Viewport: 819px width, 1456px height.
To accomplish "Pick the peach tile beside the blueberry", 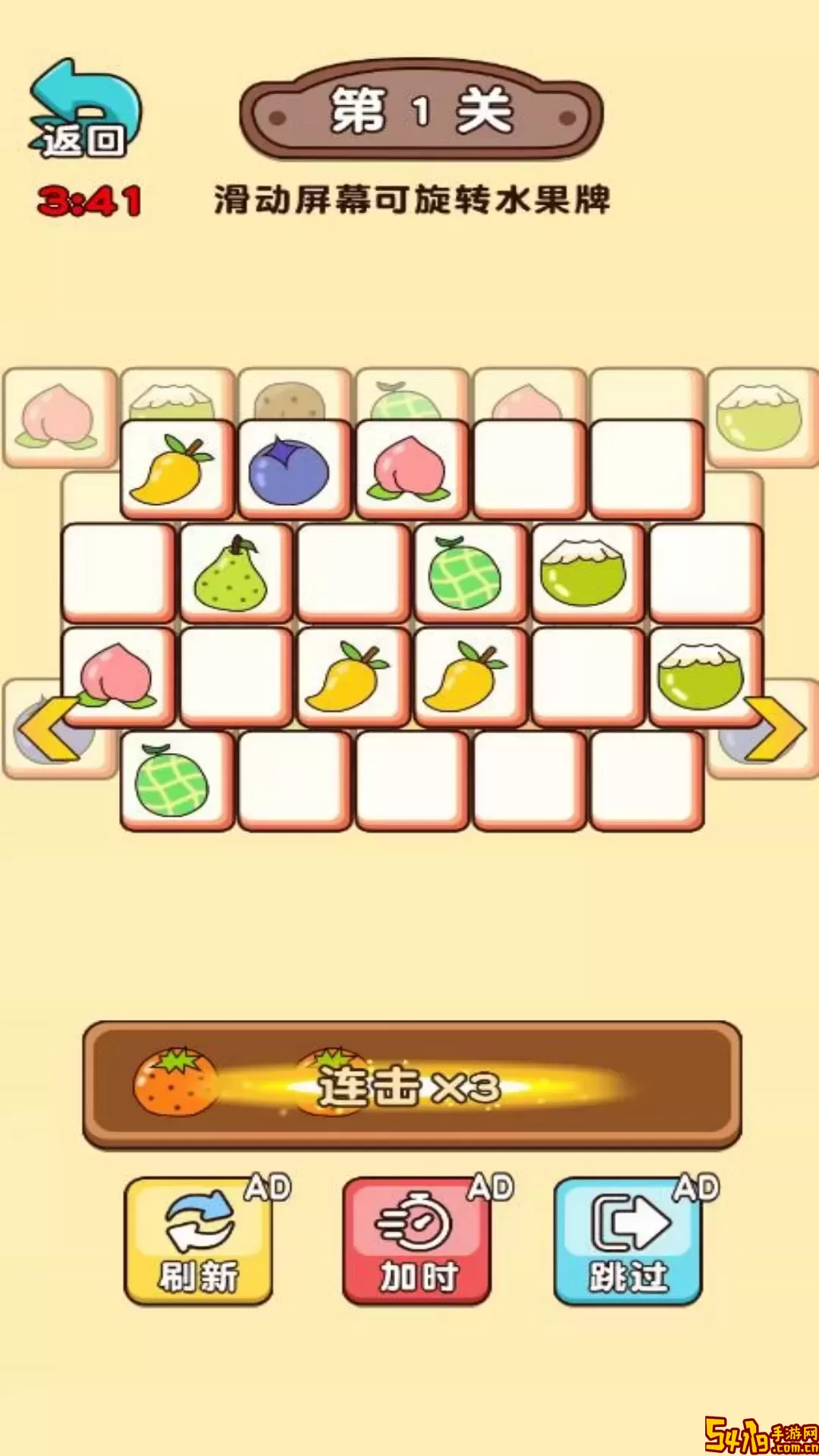I will click(x=411, y=470).
